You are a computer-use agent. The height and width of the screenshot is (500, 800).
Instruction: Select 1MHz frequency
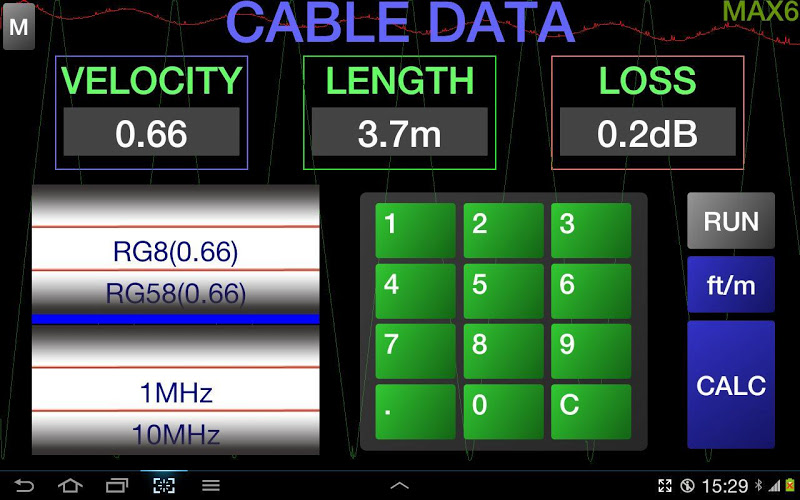click(176, 393)
